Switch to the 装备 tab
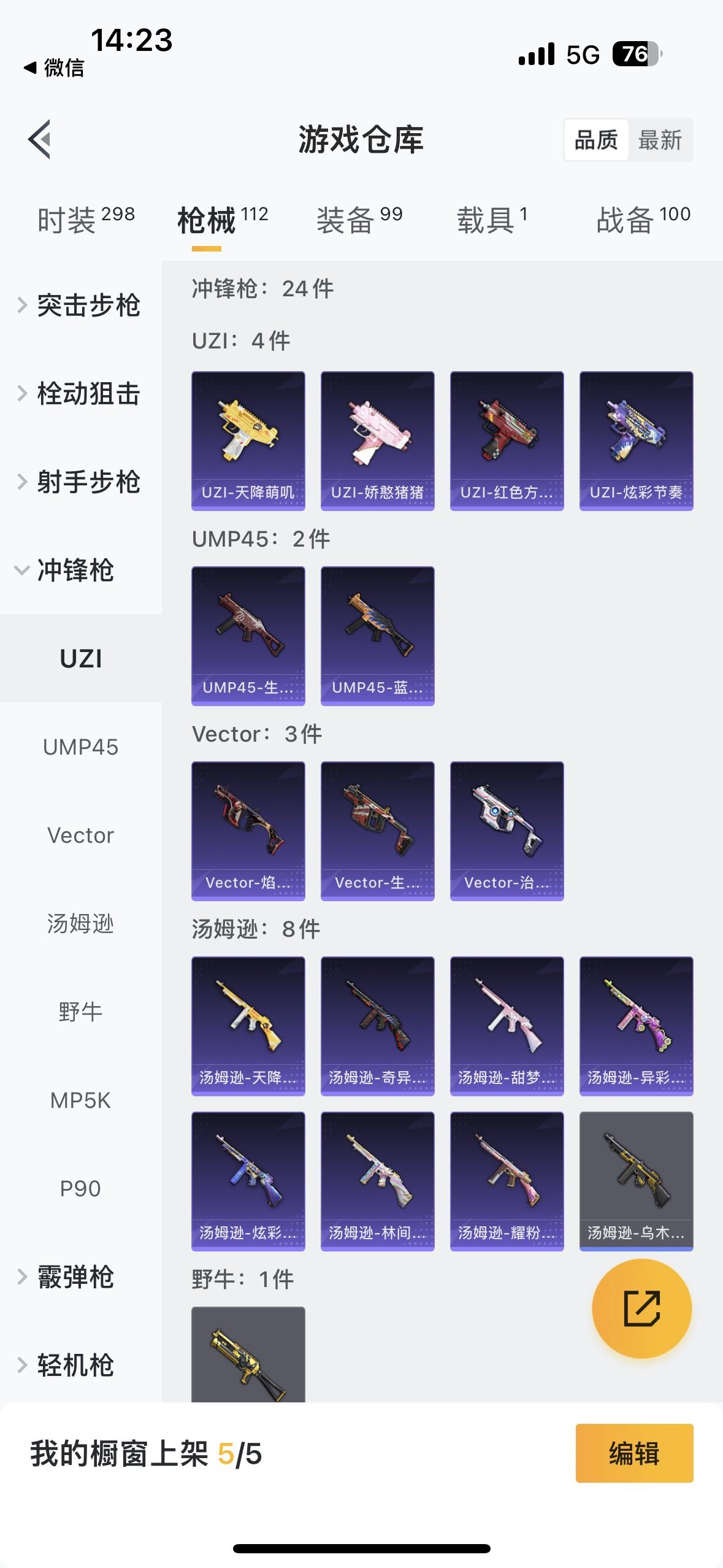Image resolution: width=723 pixels, height=1568 pixels. (x=359, y=220)
